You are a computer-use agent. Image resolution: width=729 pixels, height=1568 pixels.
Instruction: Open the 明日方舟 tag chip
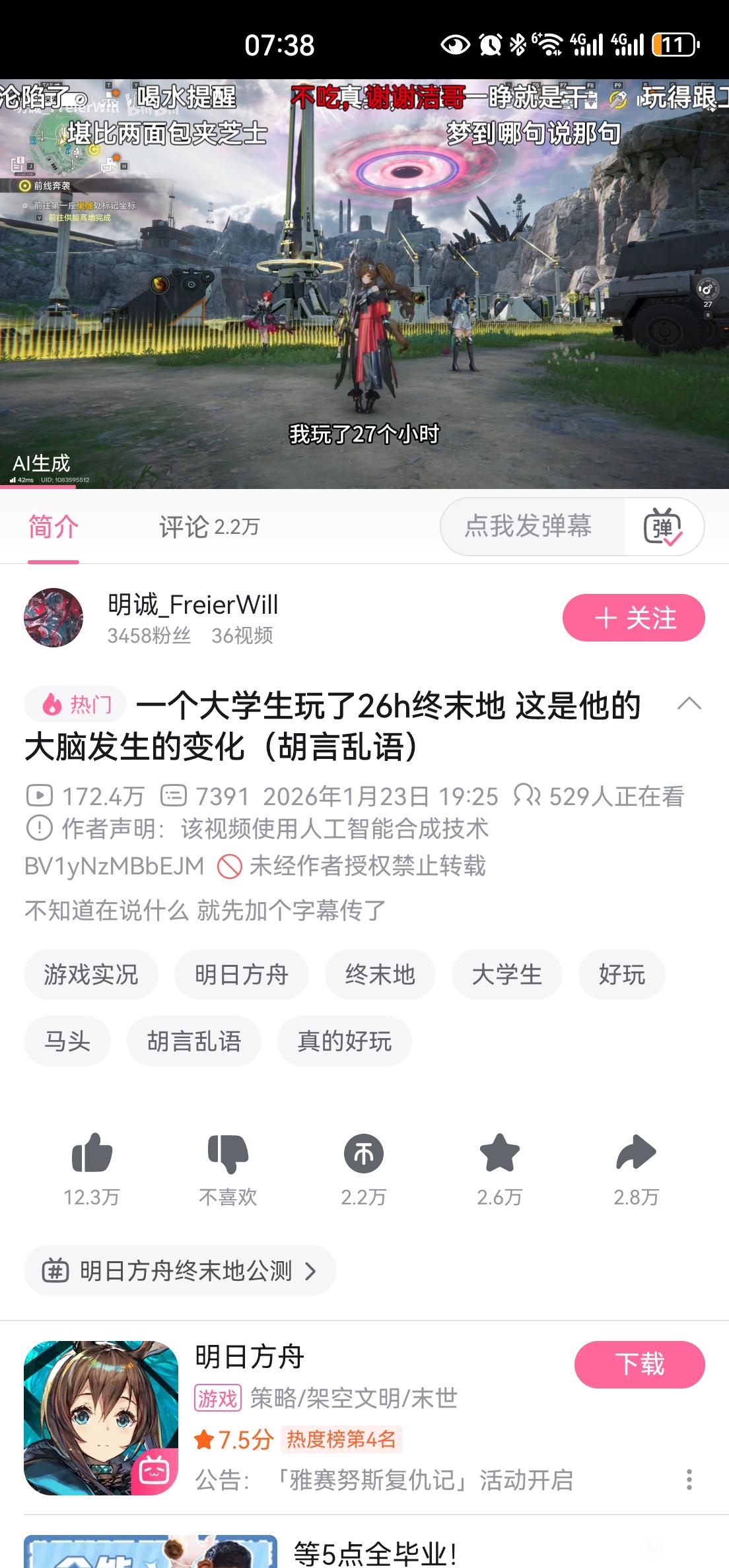tap(242, 975)
